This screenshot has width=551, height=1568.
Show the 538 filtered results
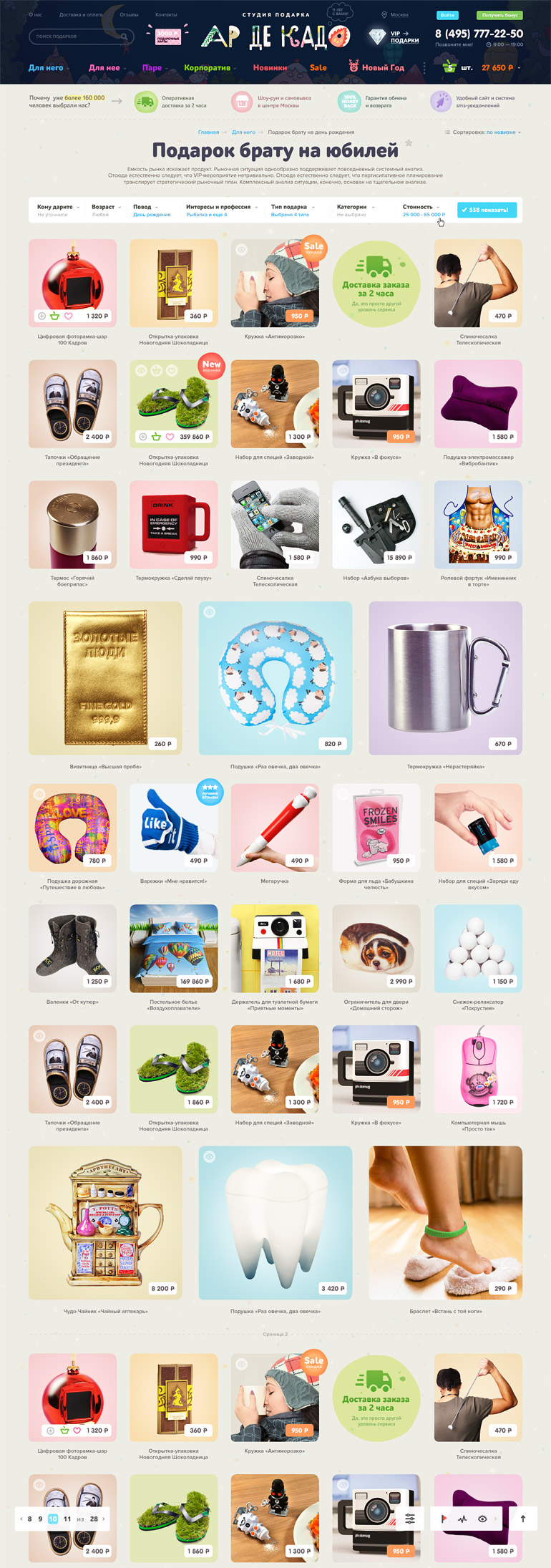pyautogui.click(x=487, y=210)
